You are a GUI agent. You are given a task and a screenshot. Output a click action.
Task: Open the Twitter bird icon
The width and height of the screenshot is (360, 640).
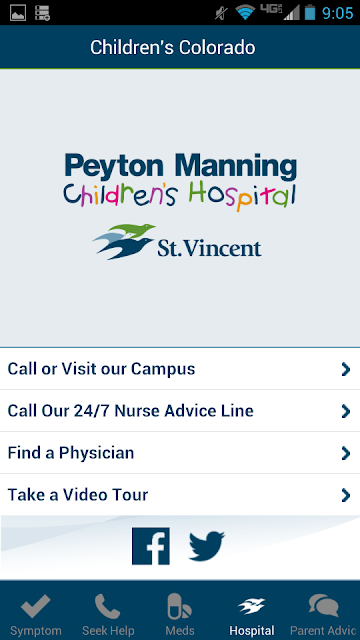pos(207,546)
